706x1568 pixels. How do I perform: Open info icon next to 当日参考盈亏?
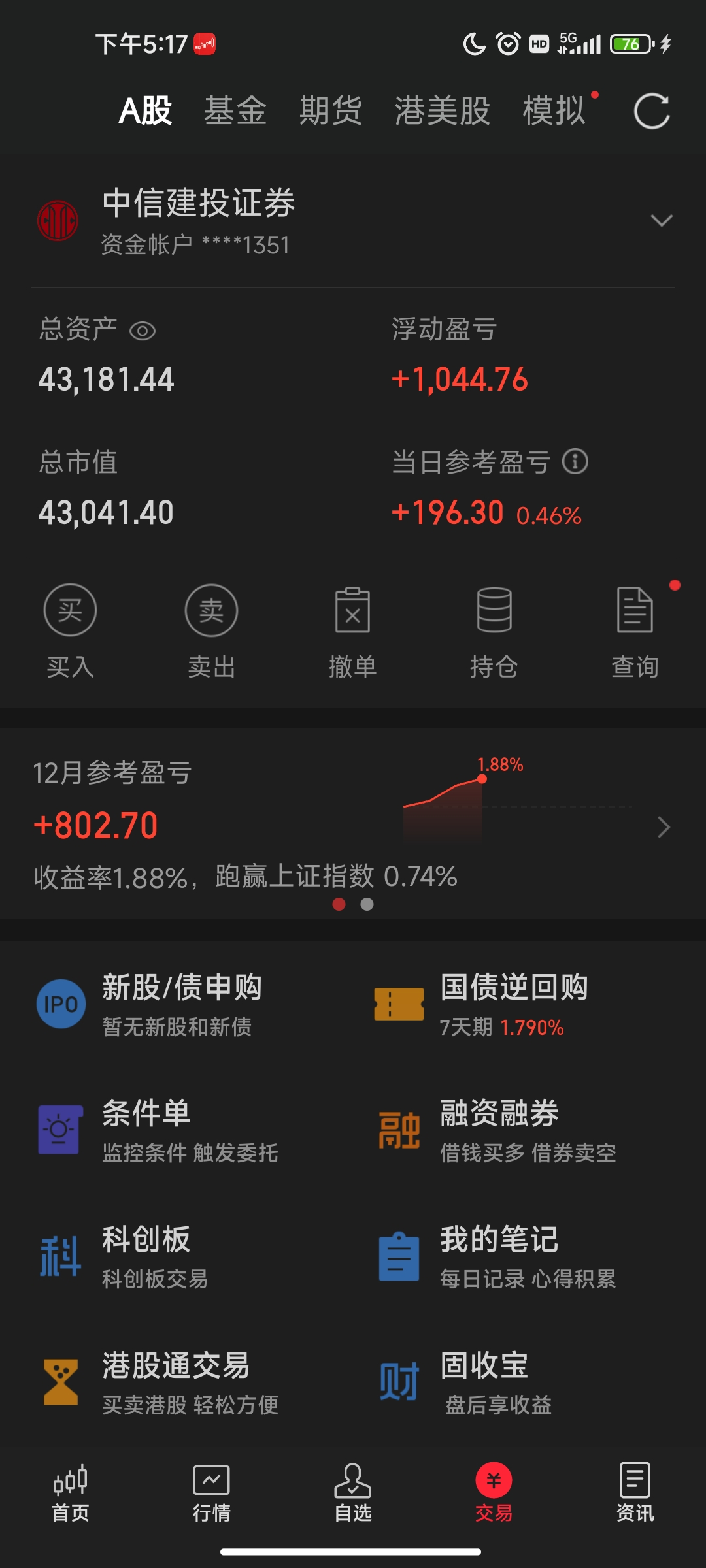pyautogui.click(x=575, y=462)
